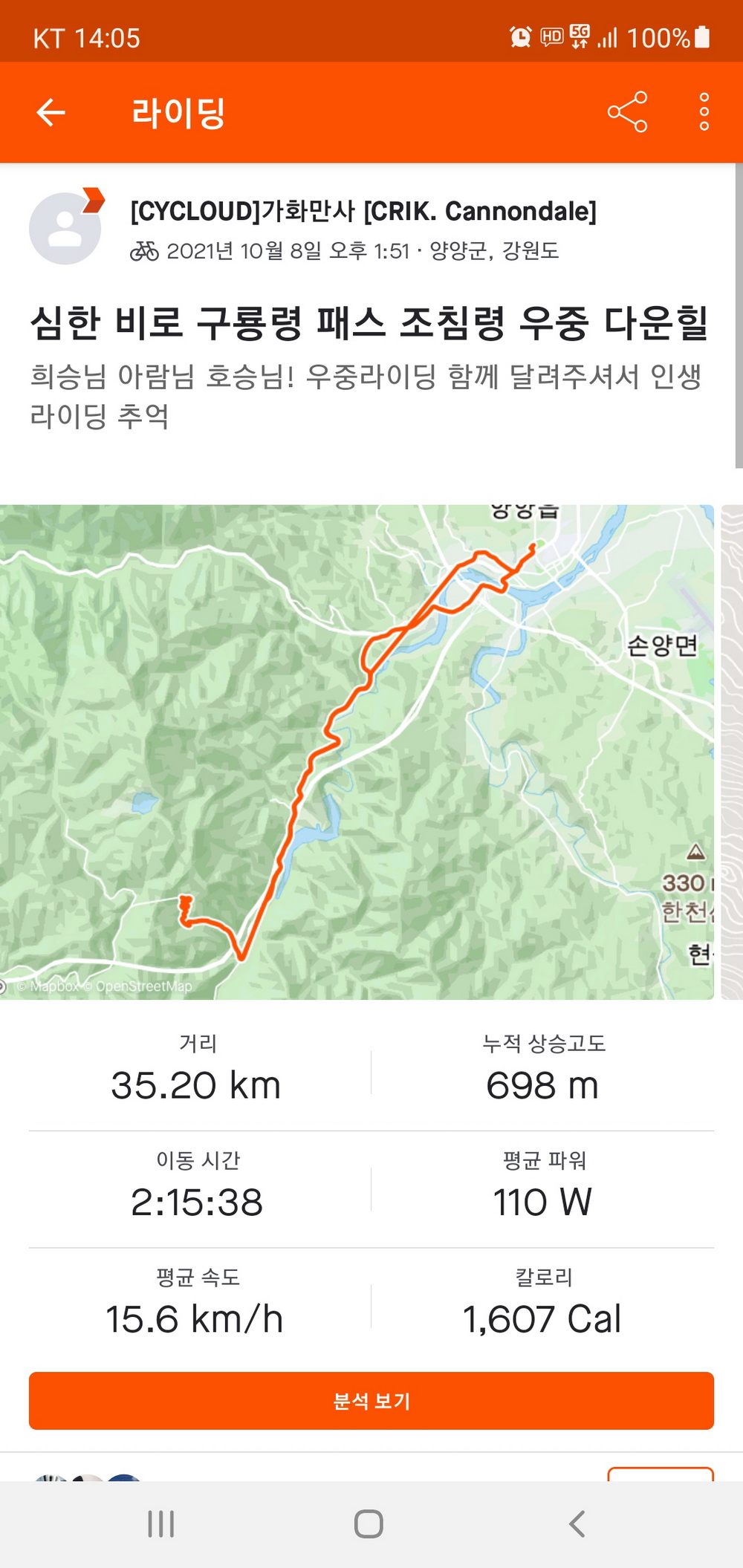
Task: Tap the 분석 보기 button
Action: (371, 1401)
